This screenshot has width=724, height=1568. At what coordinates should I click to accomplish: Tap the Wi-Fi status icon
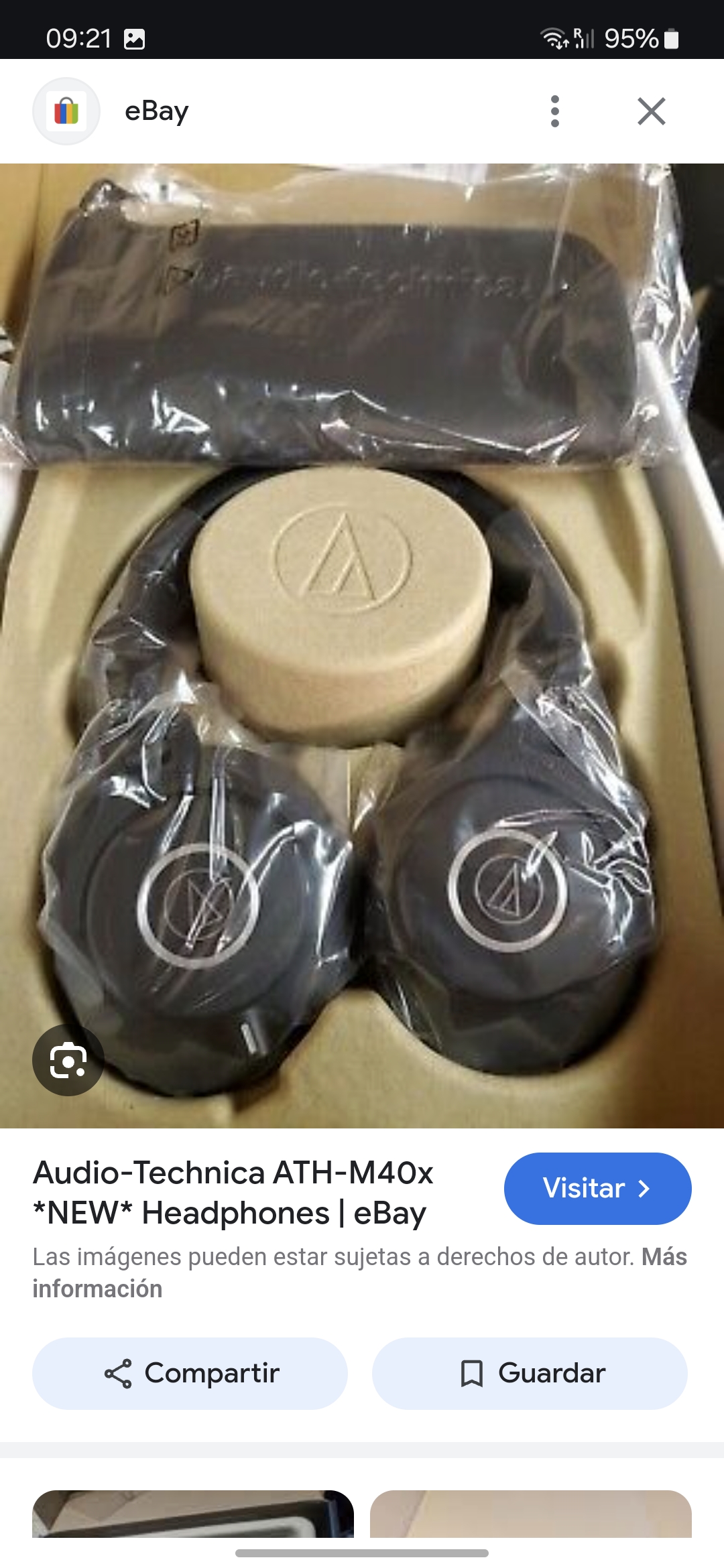click(x=554, y=38)
